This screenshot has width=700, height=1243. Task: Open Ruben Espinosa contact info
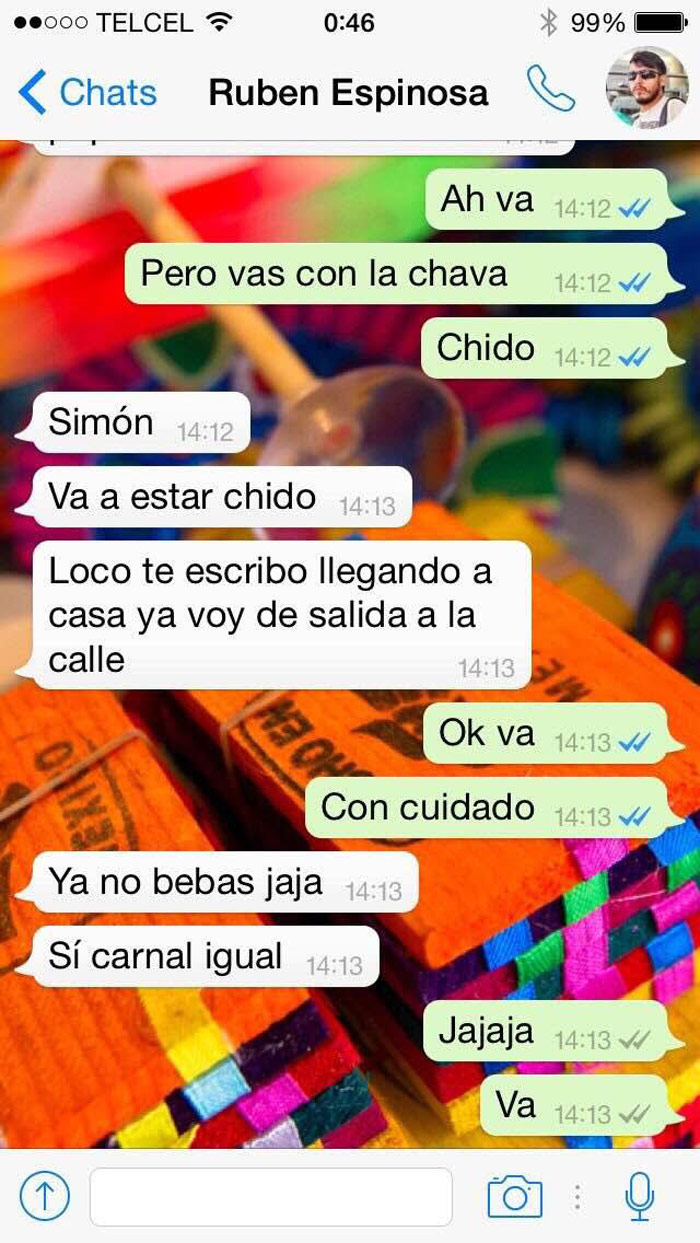(x=348, y=93)
